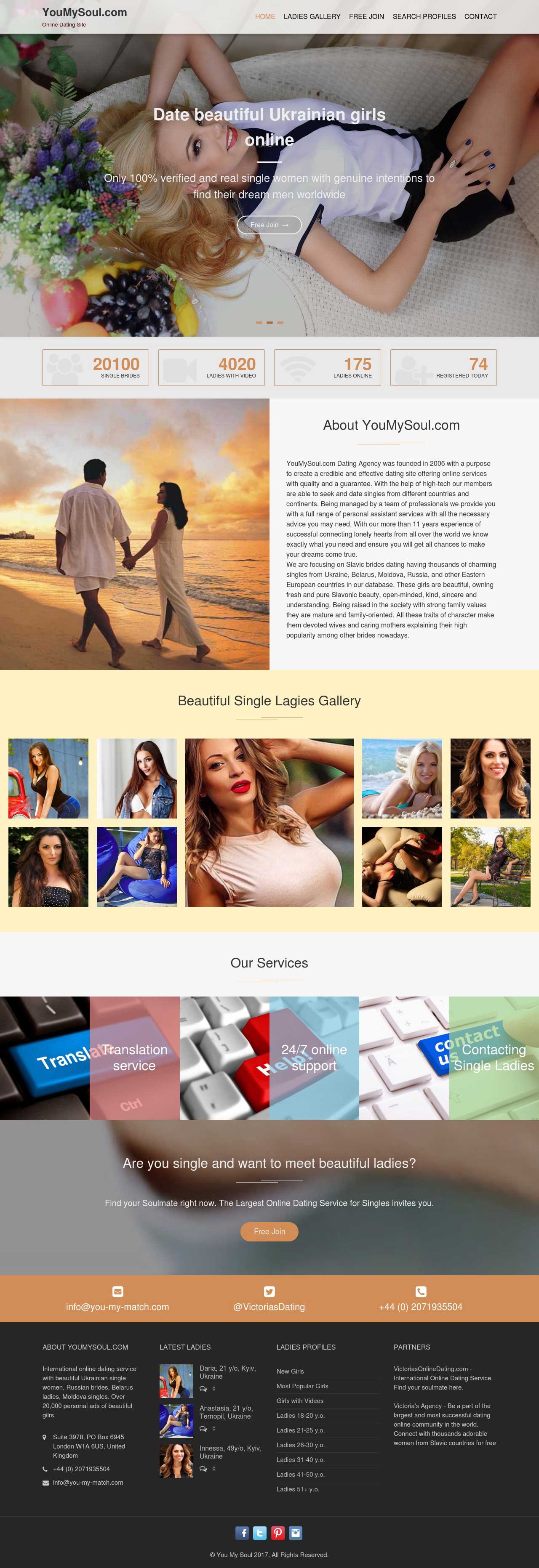This screenshot has height=1568, width=539.
Task: Open the Ladies Gallery nav link
Action: click(312, 16)
